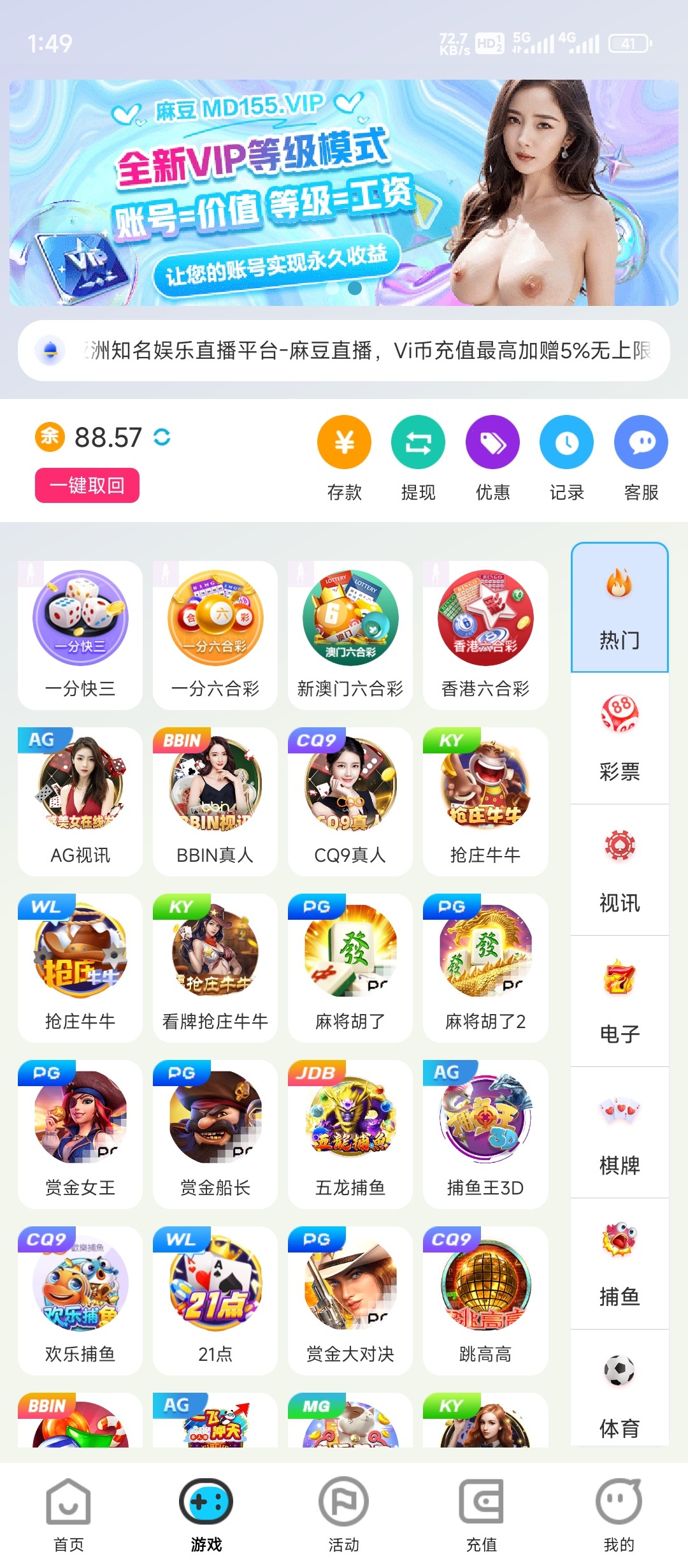Screen dimensions: 688x1568
Task: Switch to the 电子 category
Action: (x=619, y=1001)
